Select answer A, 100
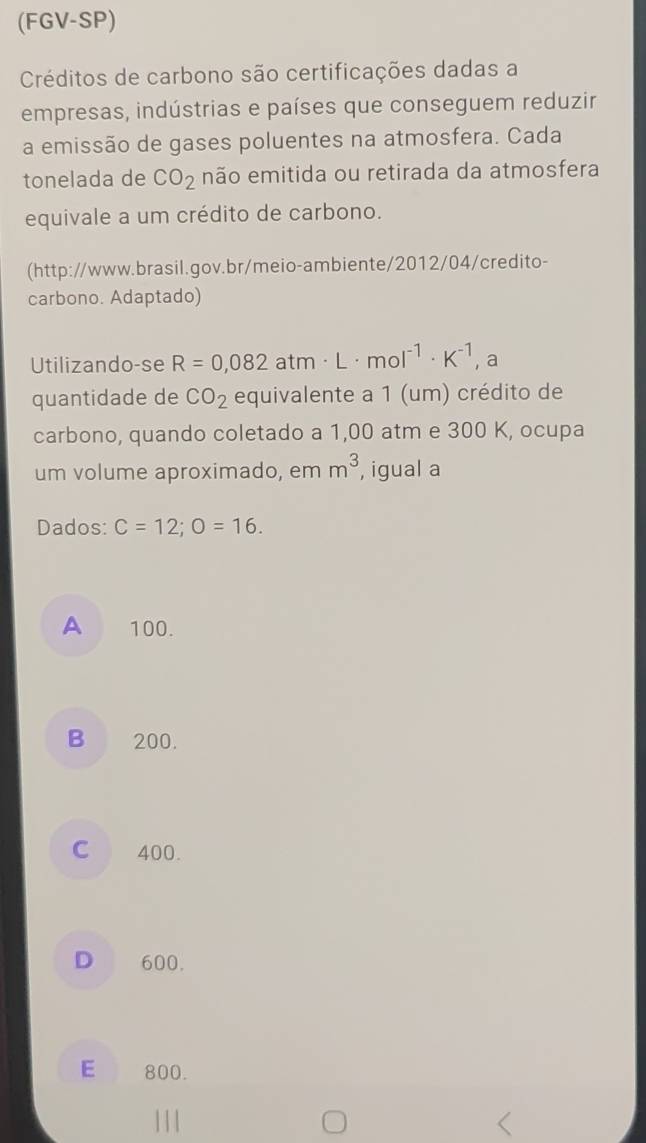646x1143 pixels. [72, 628]
